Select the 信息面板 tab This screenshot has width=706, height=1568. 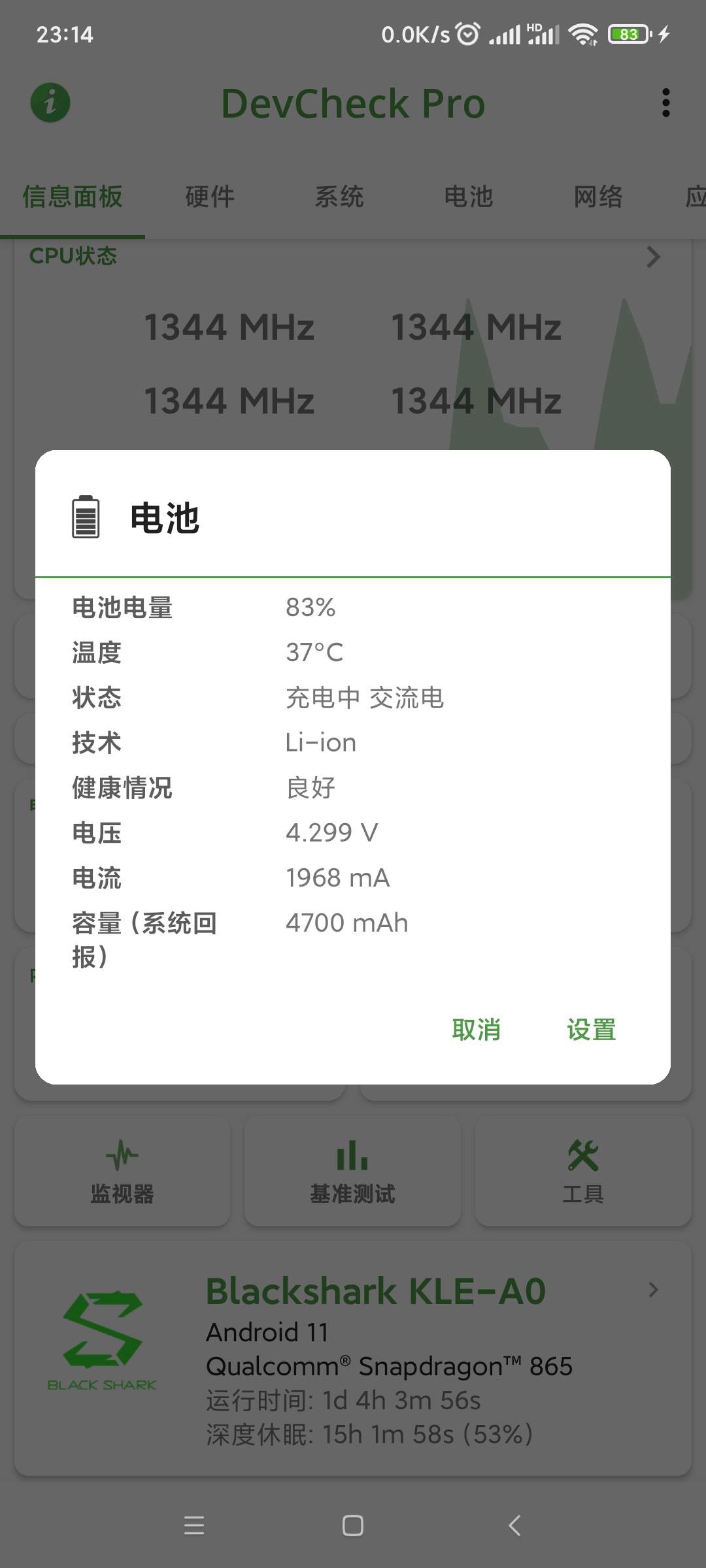(73, 197)
